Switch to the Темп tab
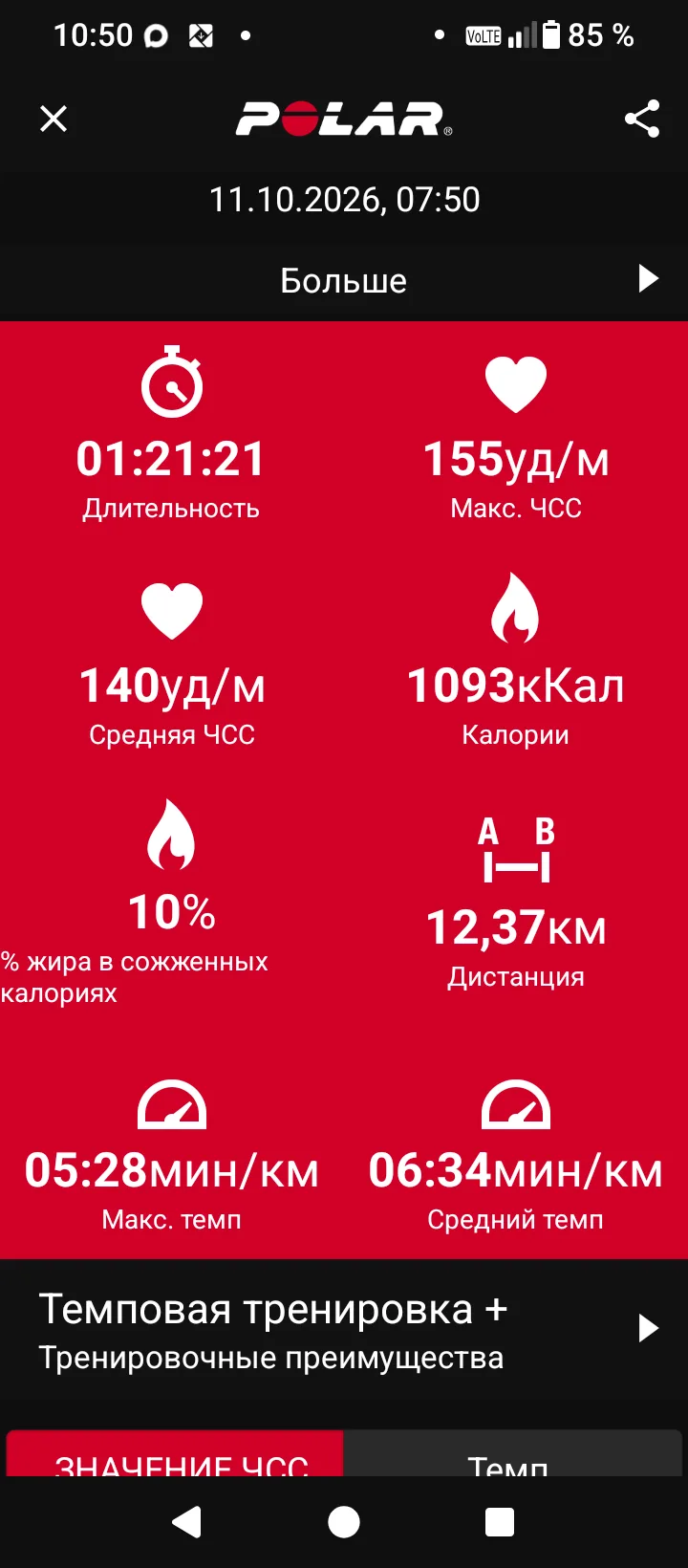Screen dimensions: 688x1568 coord(513,1453)
